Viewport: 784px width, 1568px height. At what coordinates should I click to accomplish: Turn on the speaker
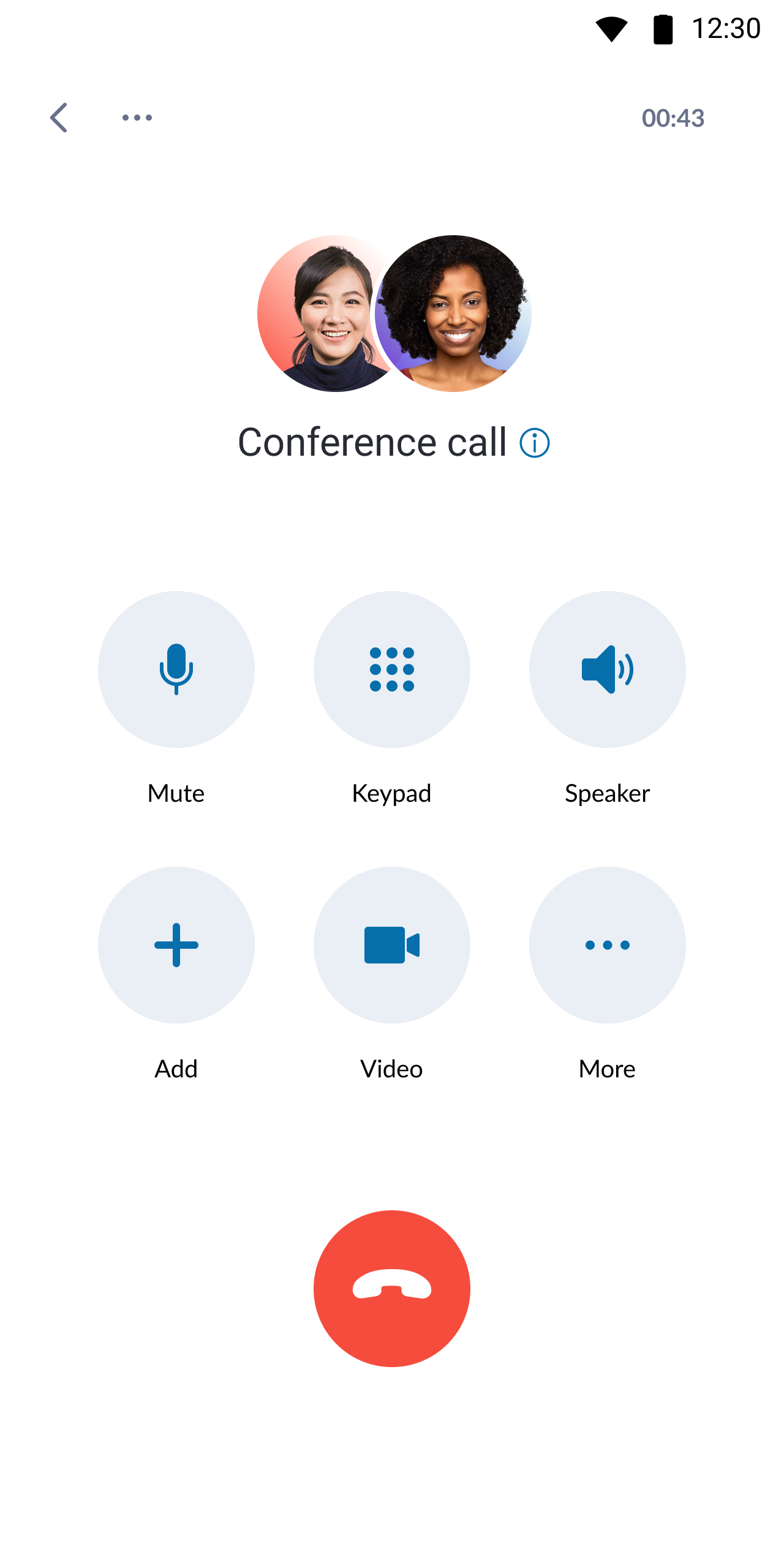coord(608,669)
